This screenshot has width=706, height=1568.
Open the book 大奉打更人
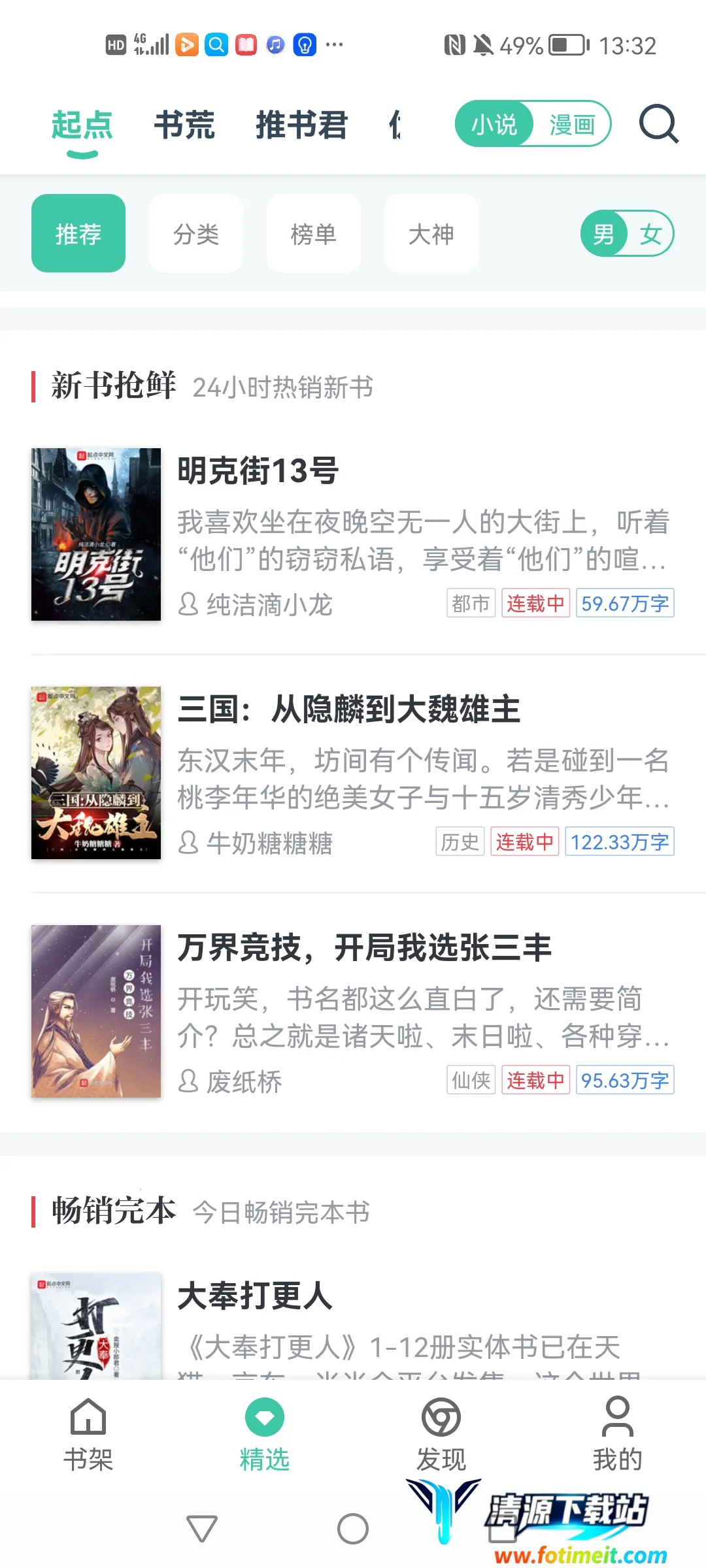(x=255, y=1296)
